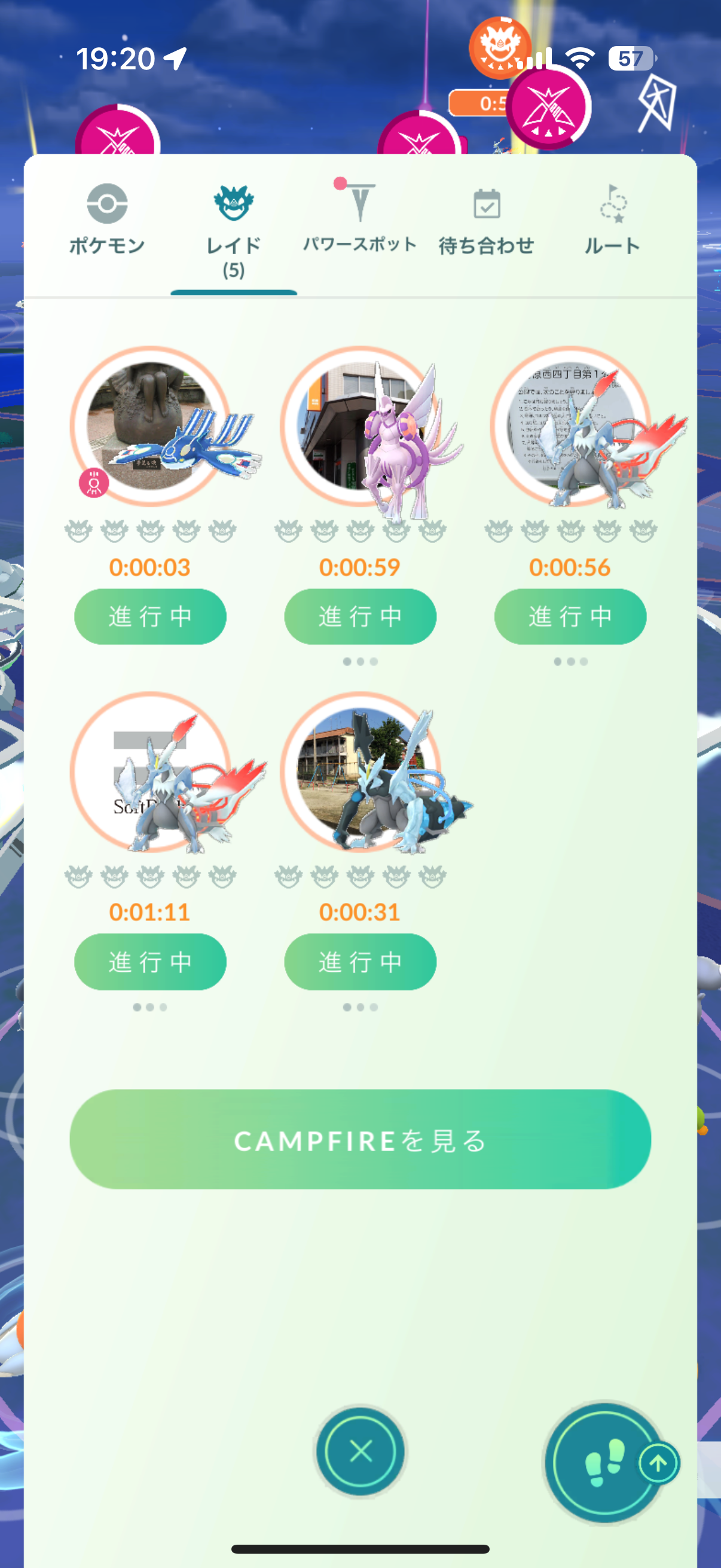
Task: Open the Kyogre raid with 0:00:03 timer
Action: 150,427
